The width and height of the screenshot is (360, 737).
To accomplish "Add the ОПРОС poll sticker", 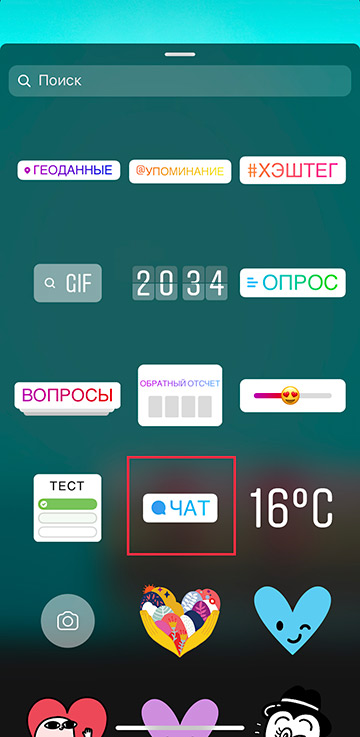I will [x=292, y=282].
